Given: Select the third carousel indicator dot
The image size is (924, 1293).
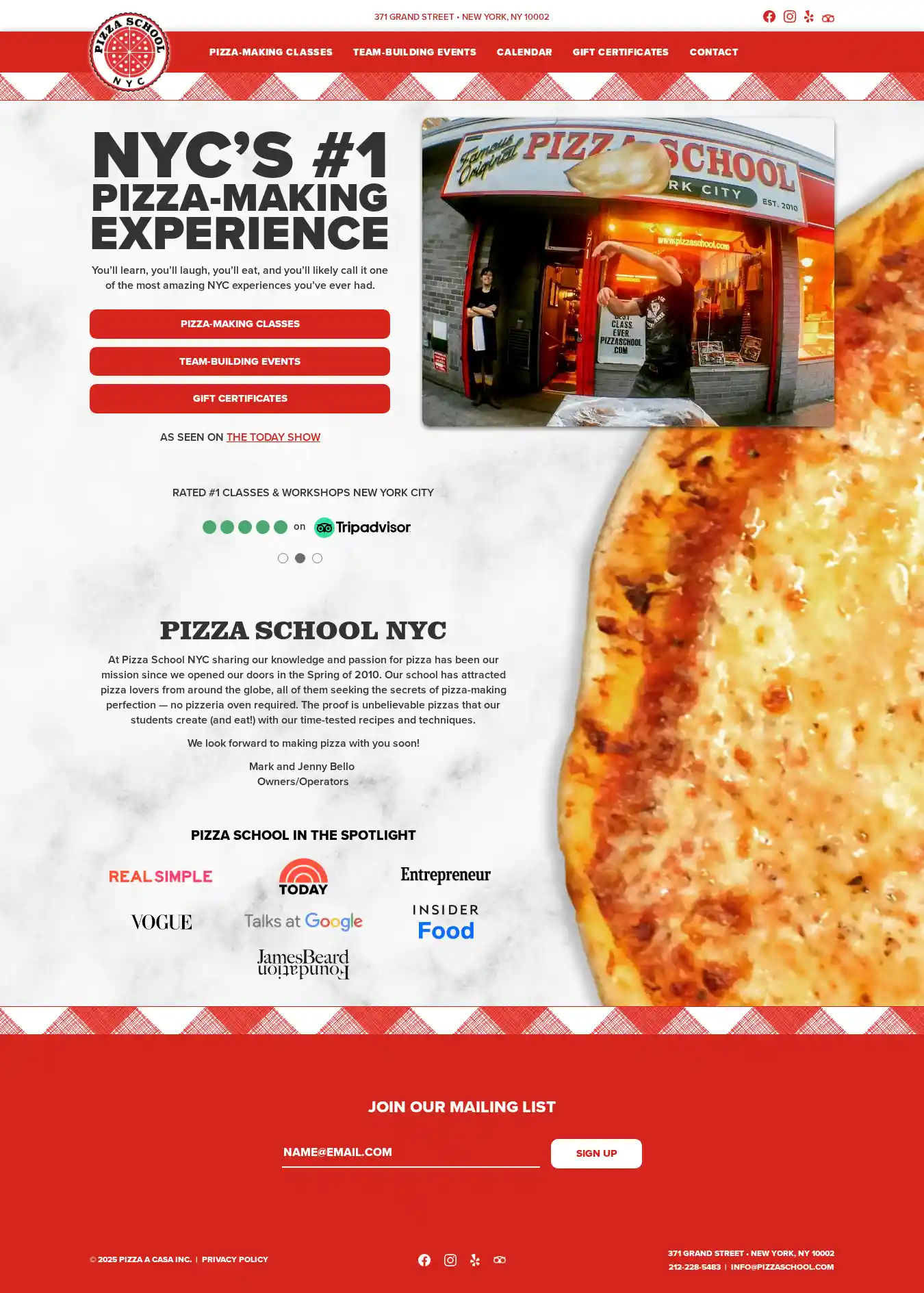Looking at the screenshot, I should (317, 559).
